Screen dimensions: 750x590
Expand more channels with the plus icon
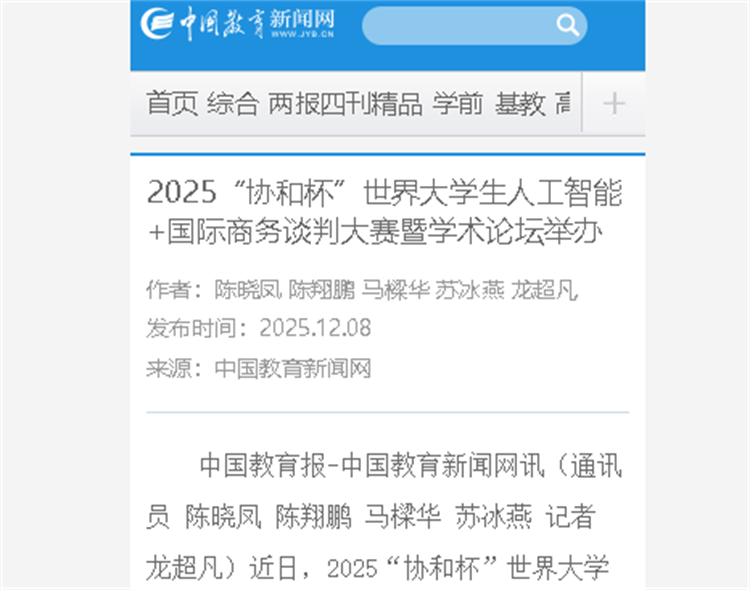click(614, 103)
